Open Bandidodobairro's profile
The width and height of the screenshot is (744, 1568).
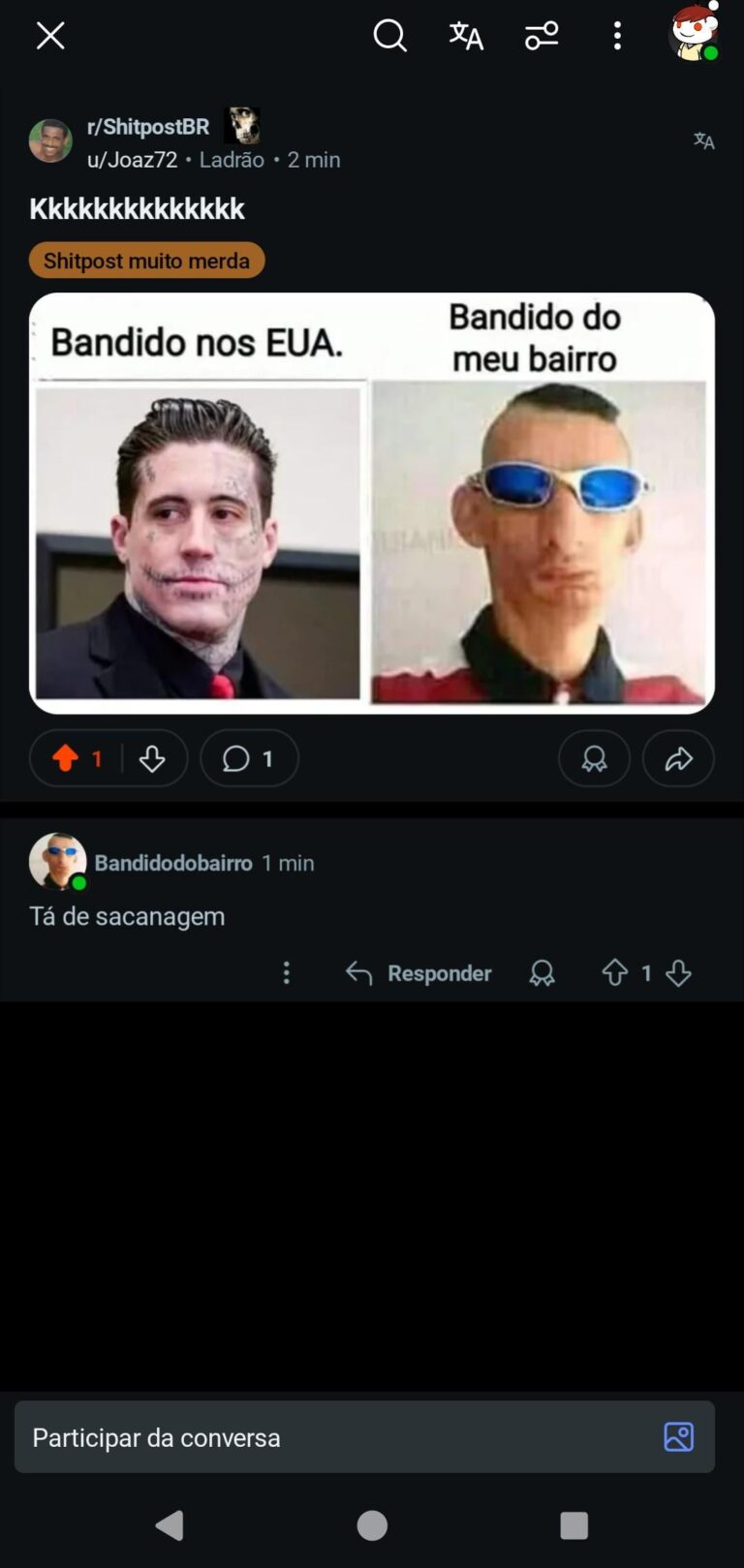(x=172, y=863)
